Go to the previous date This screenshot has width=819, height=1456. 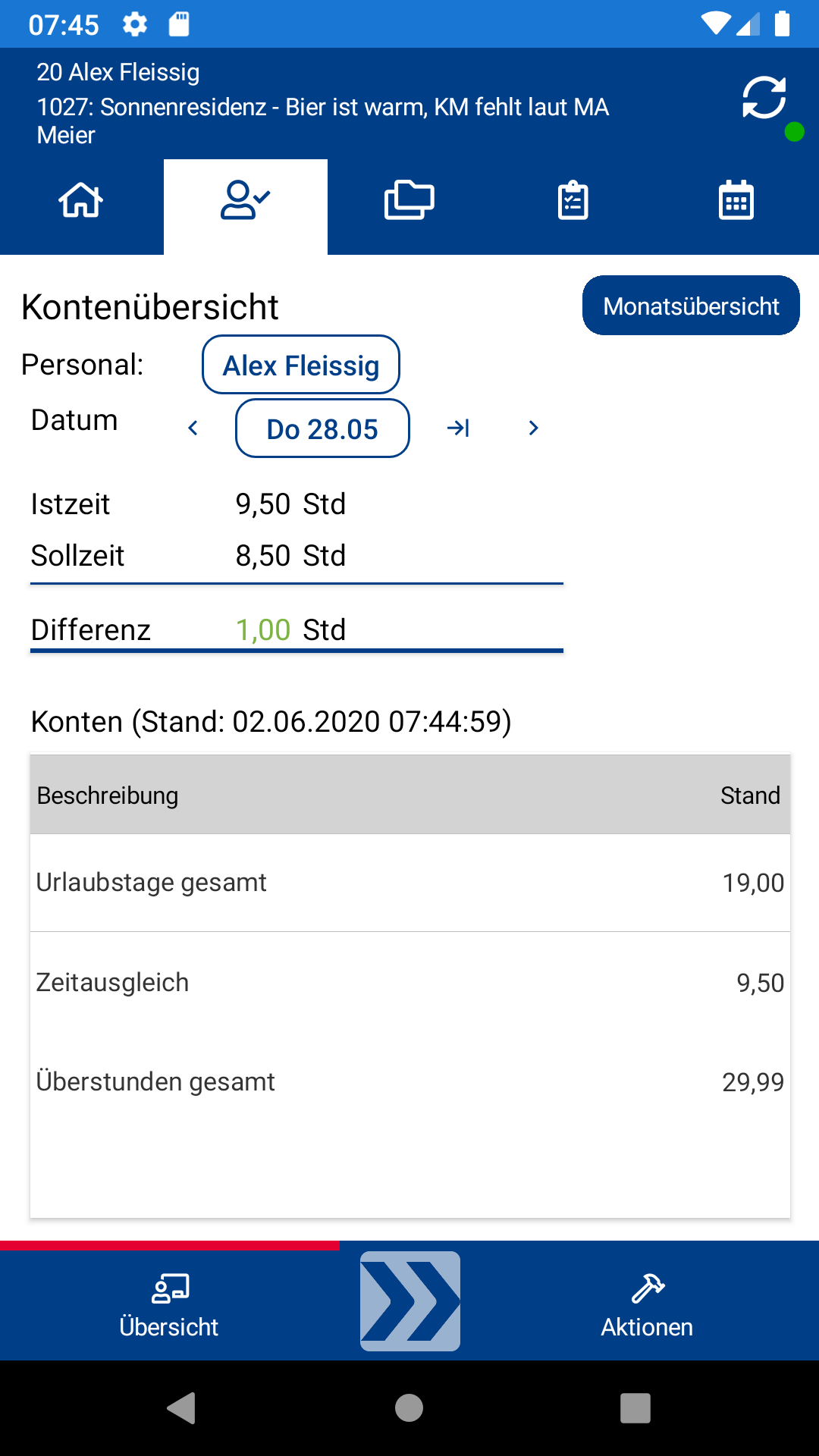point(193,428)
